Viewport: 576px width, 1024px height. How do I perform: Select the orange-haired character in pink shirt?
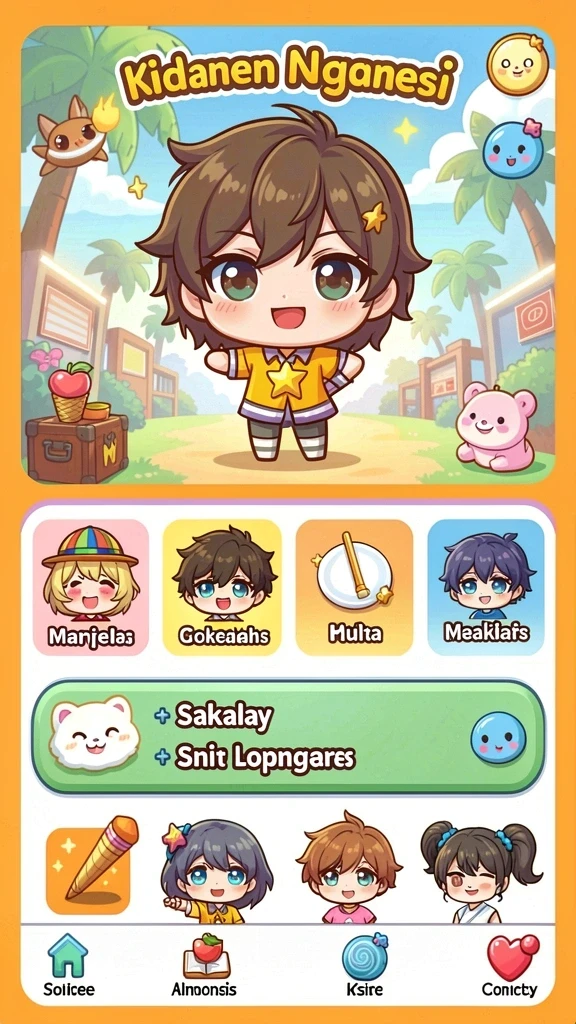click(x=349, y=869)
